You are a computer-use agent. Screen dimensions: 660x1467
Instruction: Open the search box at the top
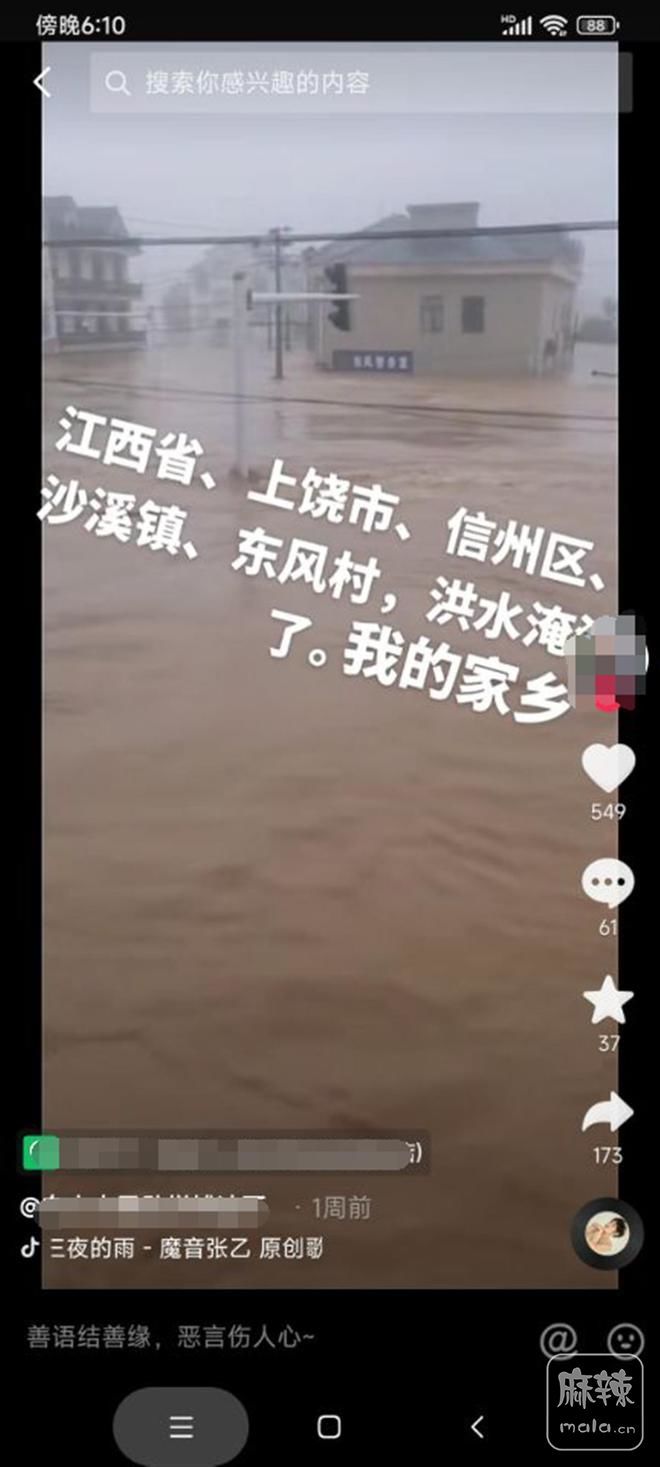coord(360,82)
